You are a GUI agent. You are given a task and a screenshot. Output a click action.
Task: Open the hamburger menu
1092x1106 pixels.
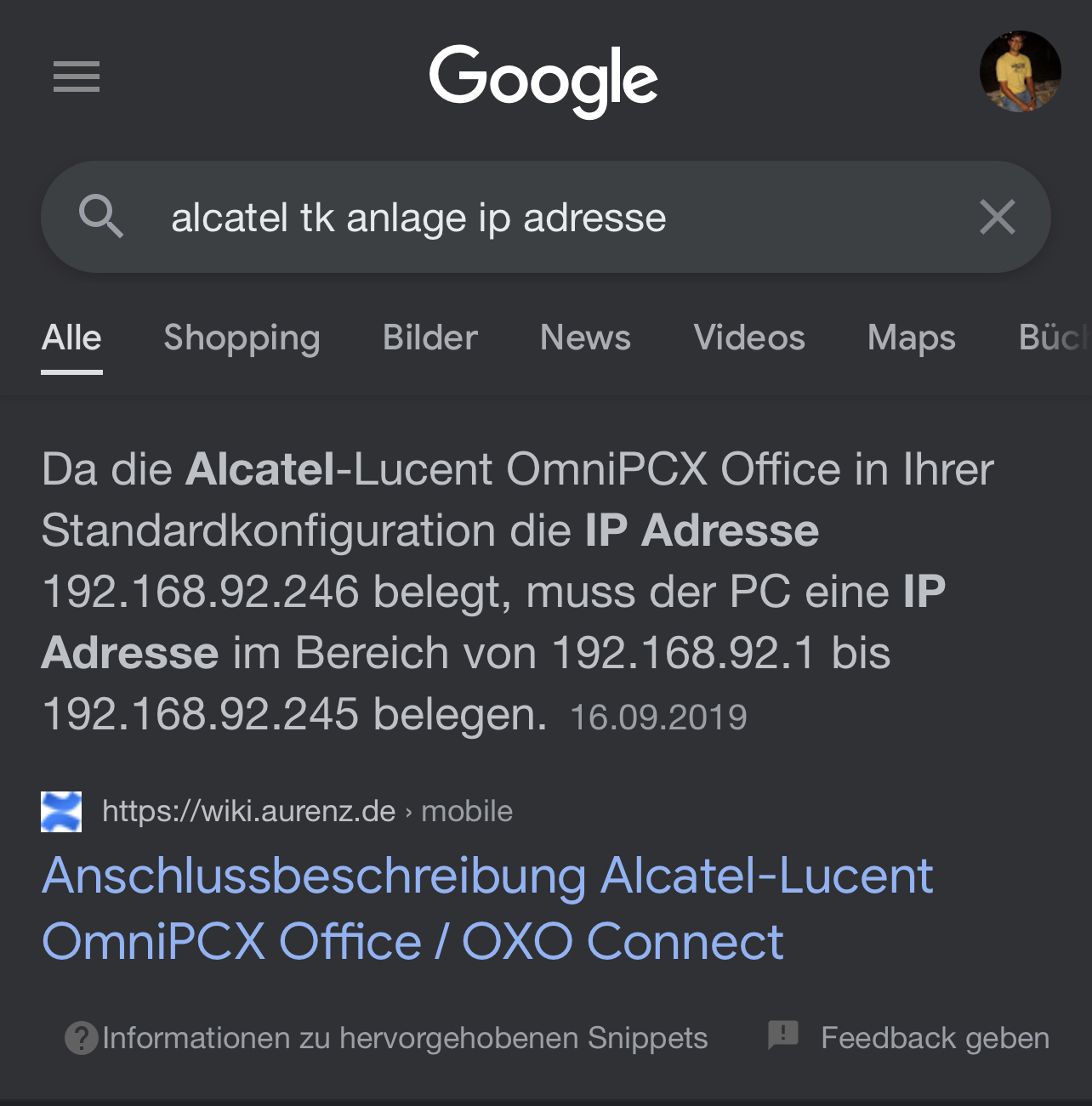pos(77,77)
